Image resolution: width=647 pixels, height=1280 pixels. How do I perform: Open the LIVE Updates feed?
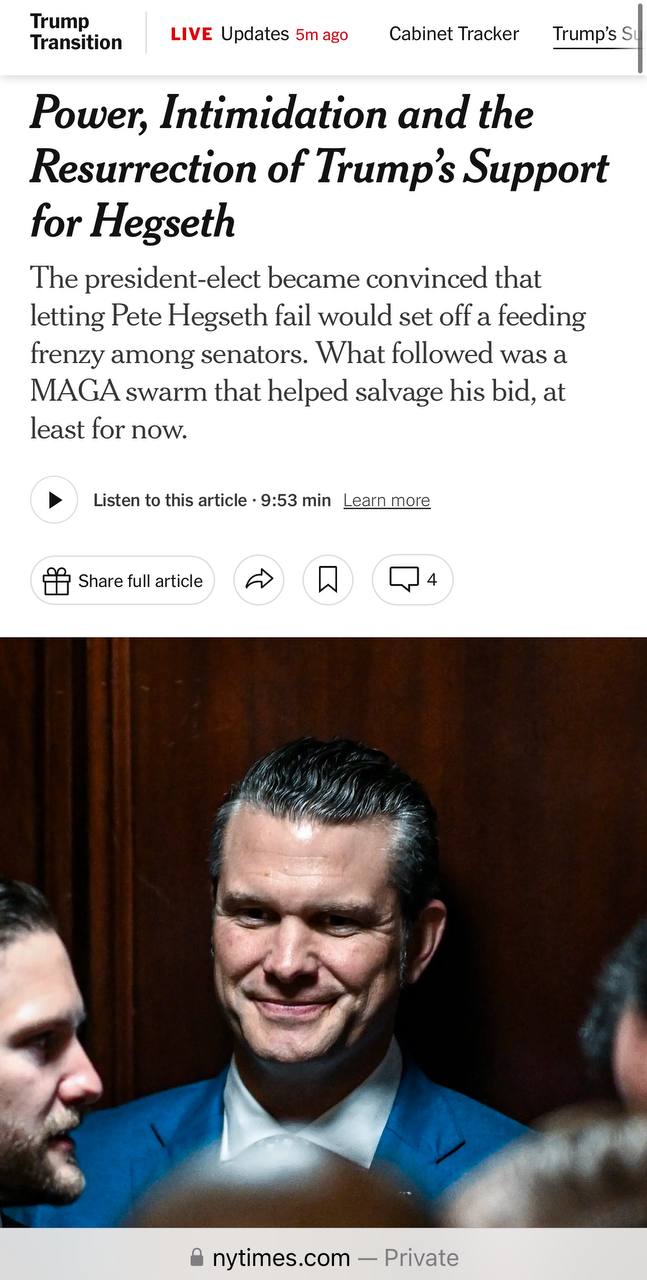pyautogui.click(x=260, y=34)
